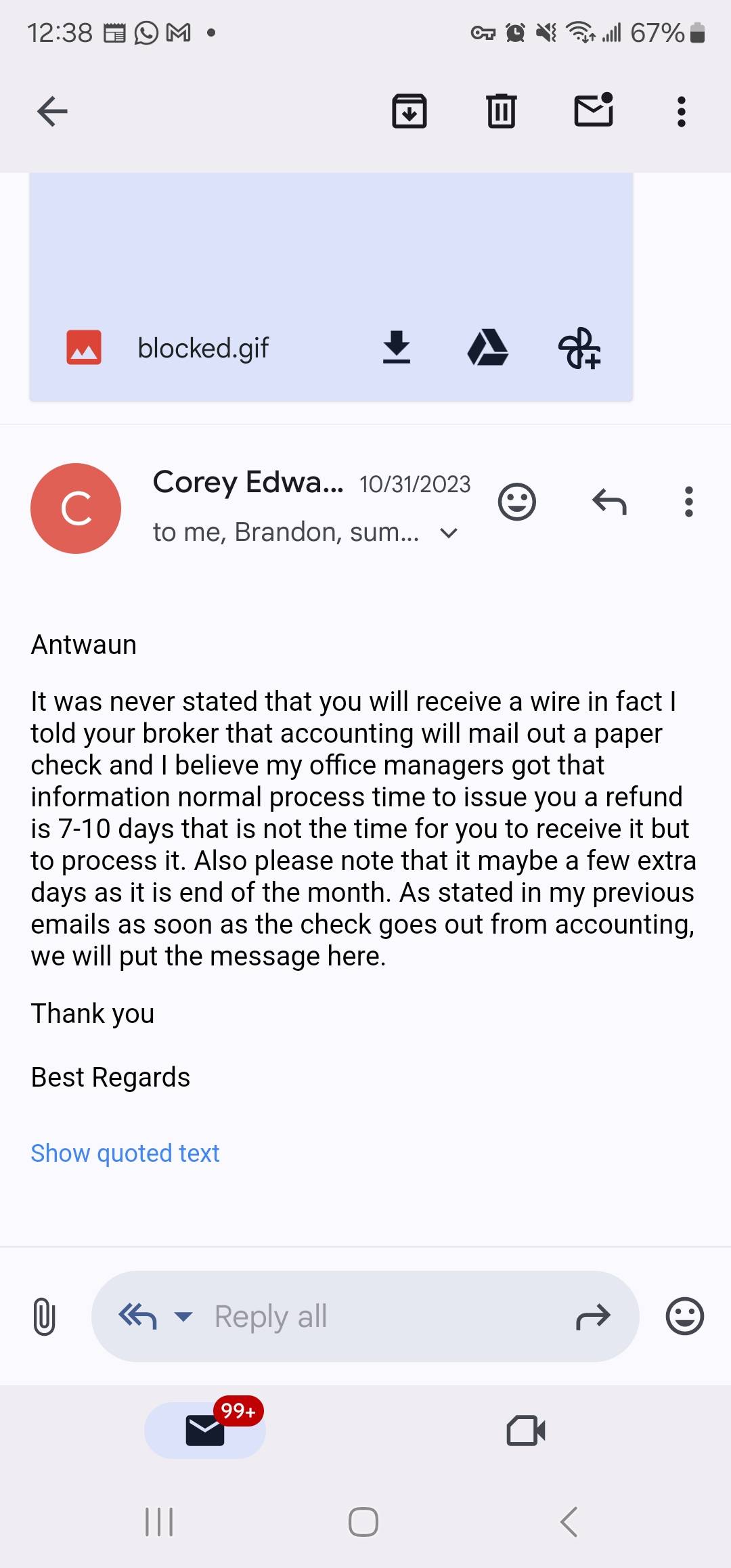Viewport: 731px width, 1568px height.
Task: Reply to Corey Edwards' message
Action: [x=609, y=502]
